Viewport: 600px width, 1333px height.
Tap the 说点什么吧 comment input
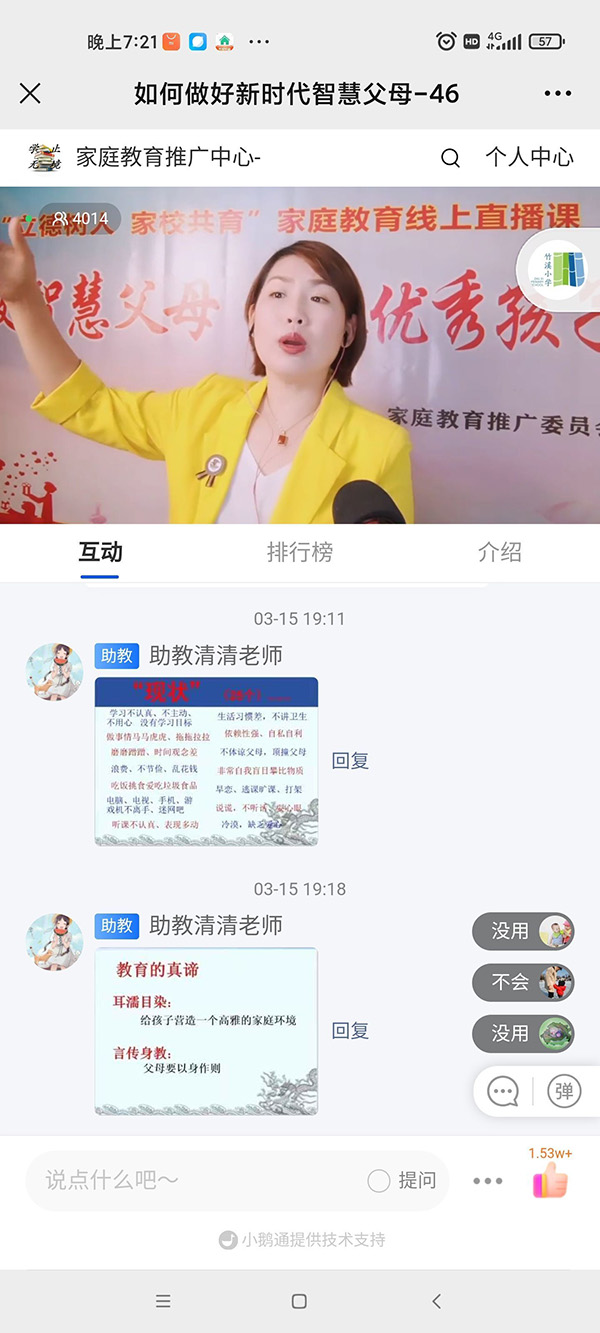190,1181
